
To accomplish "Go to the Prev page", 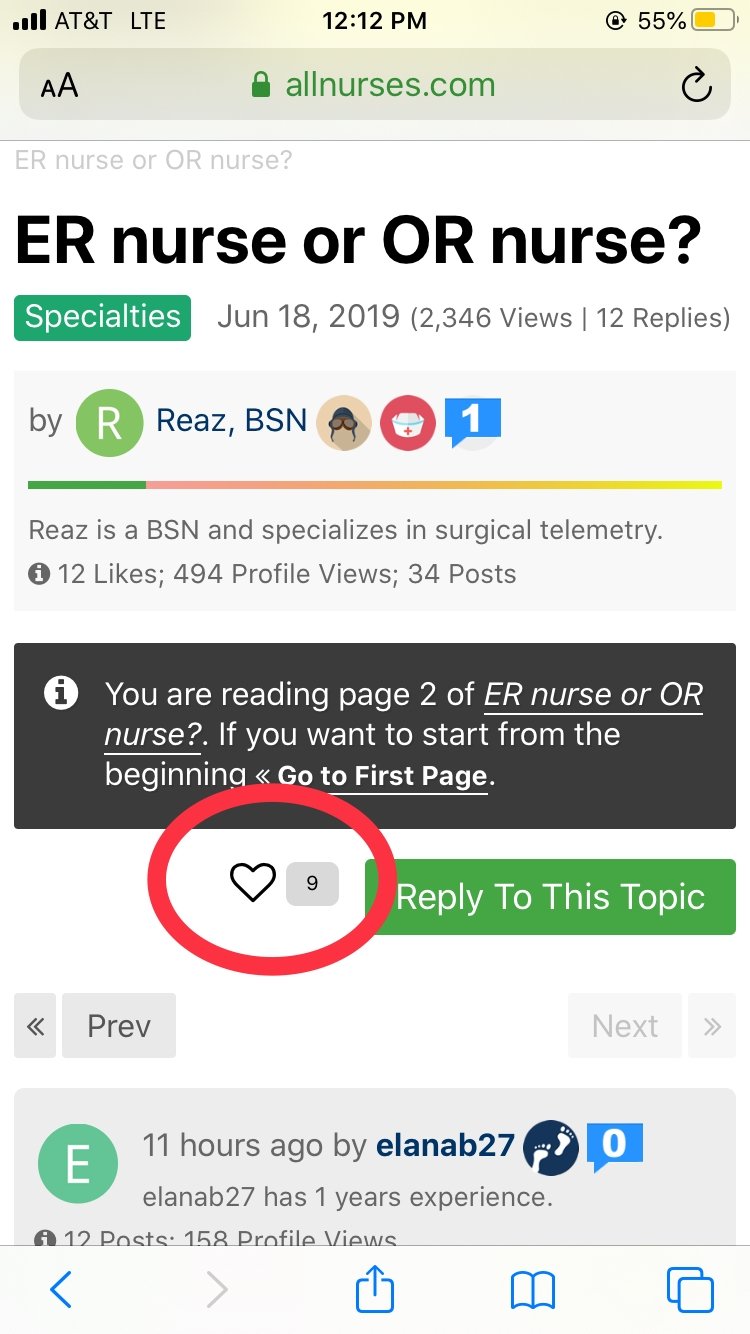I will click(x=119, y=1025).
